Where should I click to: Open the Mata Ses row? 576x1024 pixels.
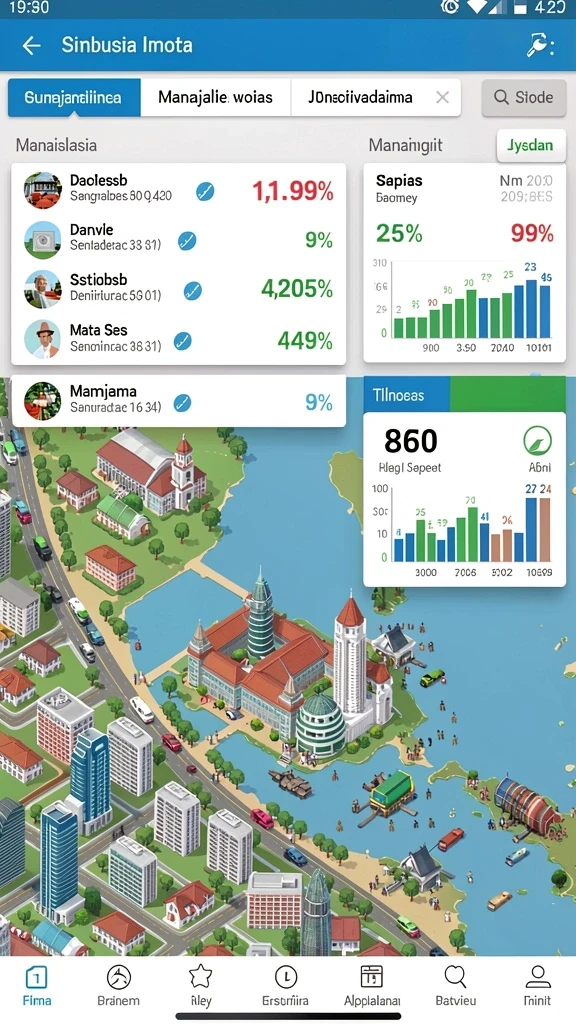click(178, 339)
